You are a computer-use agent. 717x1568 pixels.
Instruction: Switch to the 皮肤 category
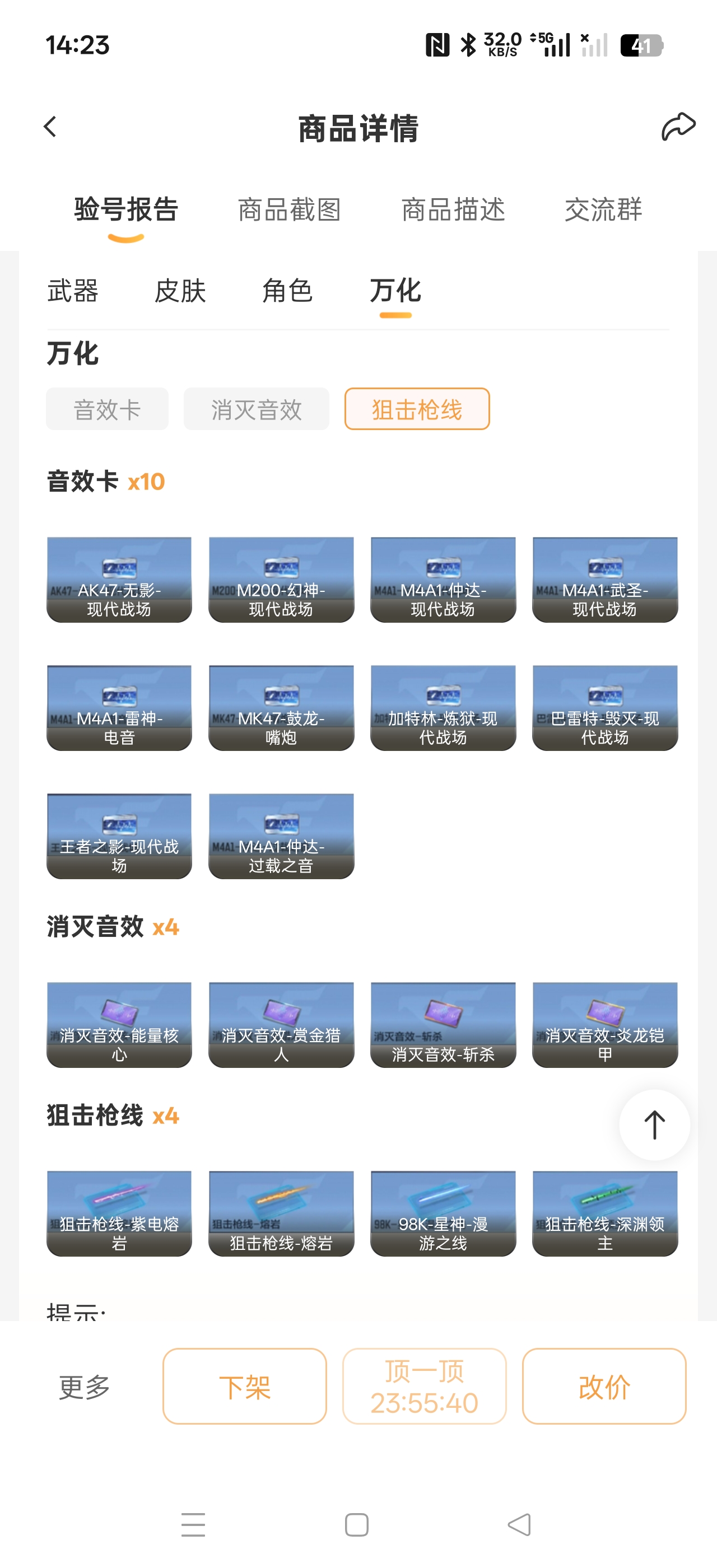point(180,291)
